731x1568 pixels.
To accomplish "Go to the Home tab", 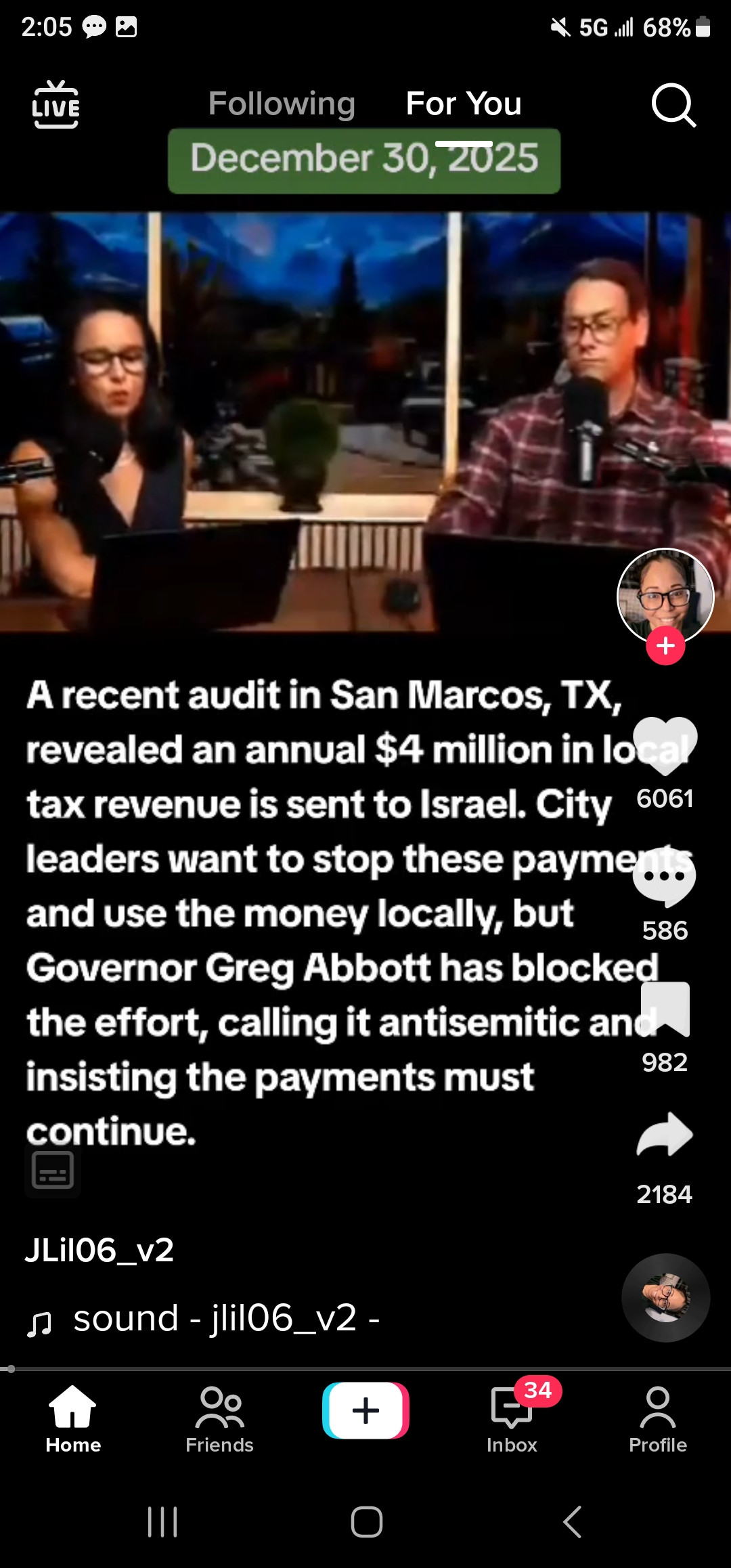I will (x=73, y=1419).
